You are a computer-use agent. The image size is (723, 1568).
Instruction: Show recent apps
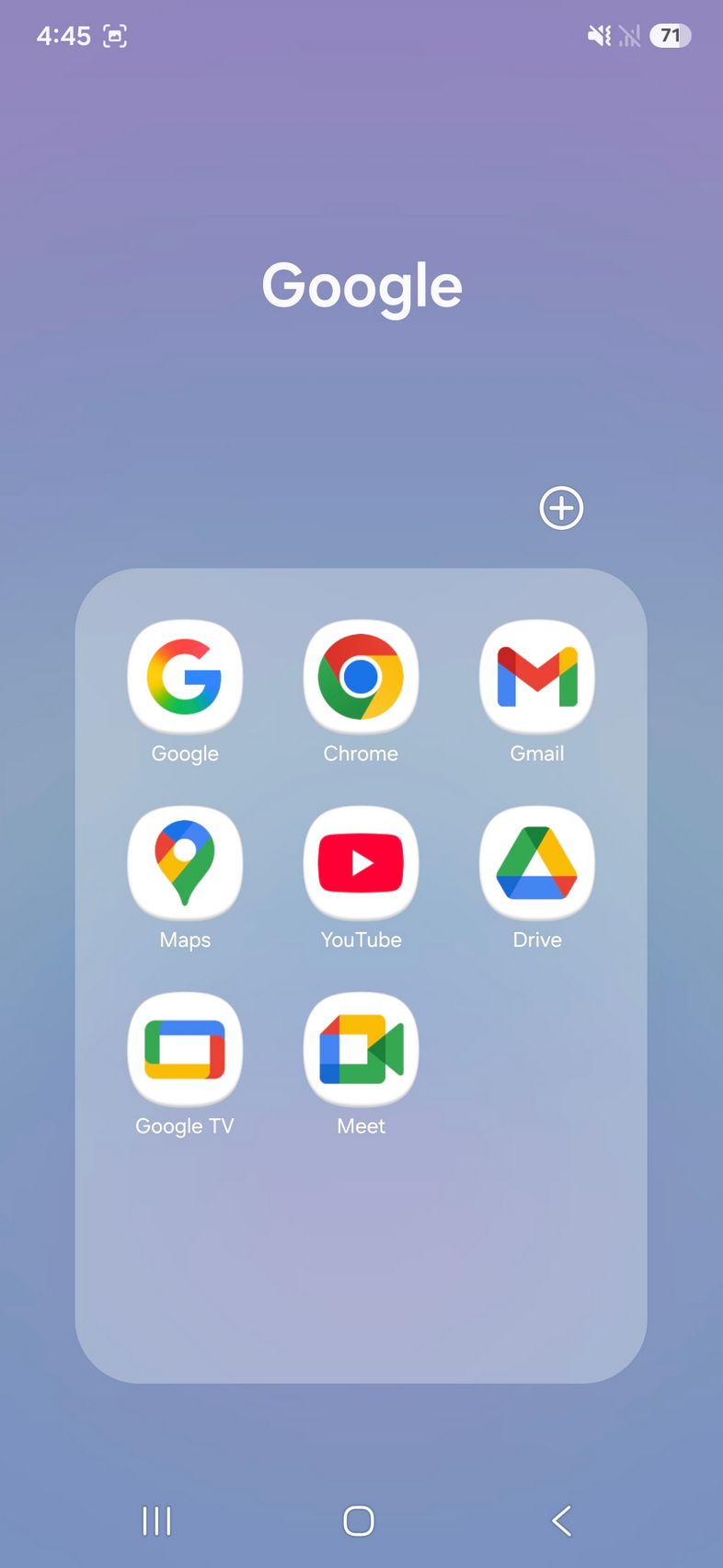pyautogui.click(x=157, y=1521)
